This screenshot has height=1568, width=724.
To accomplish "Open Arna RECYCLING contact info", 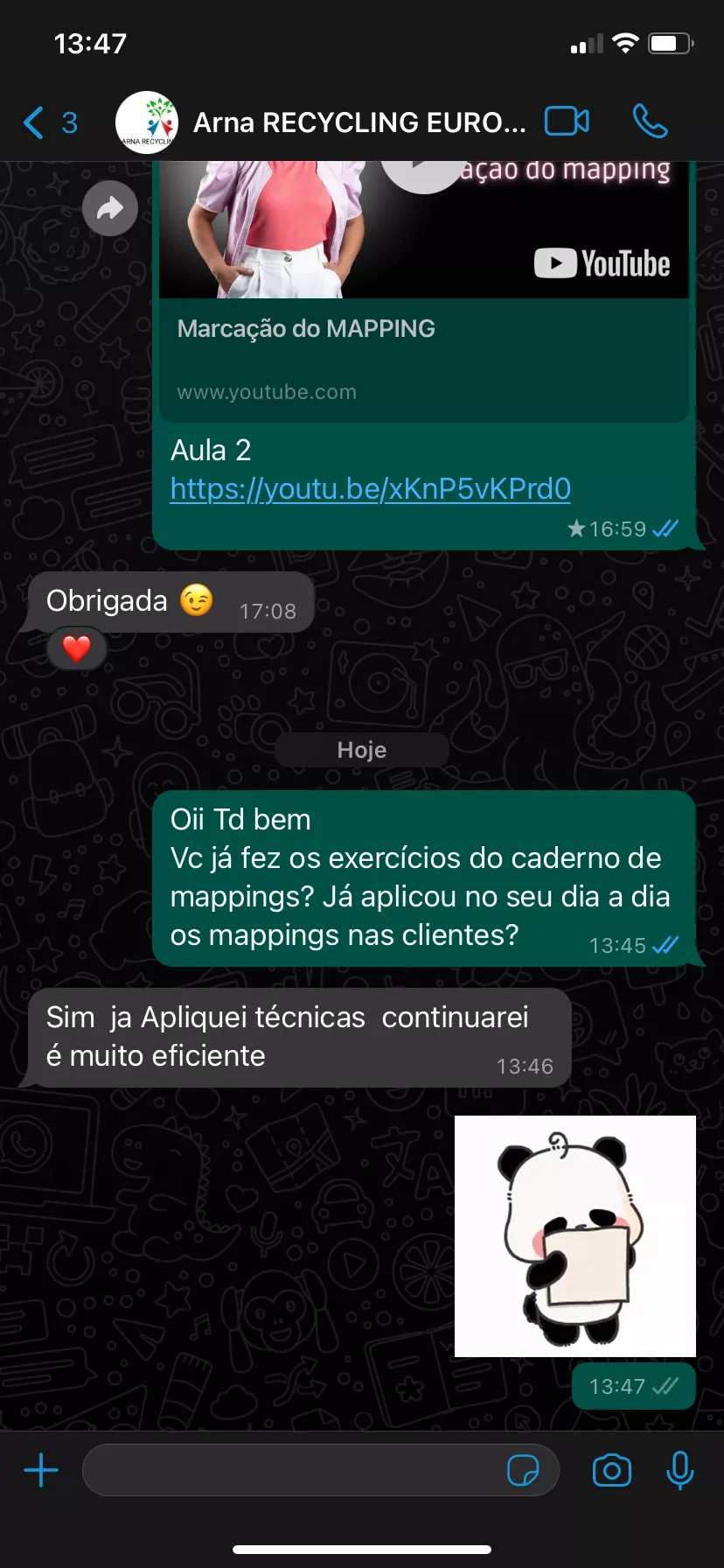I will point(359,122).
